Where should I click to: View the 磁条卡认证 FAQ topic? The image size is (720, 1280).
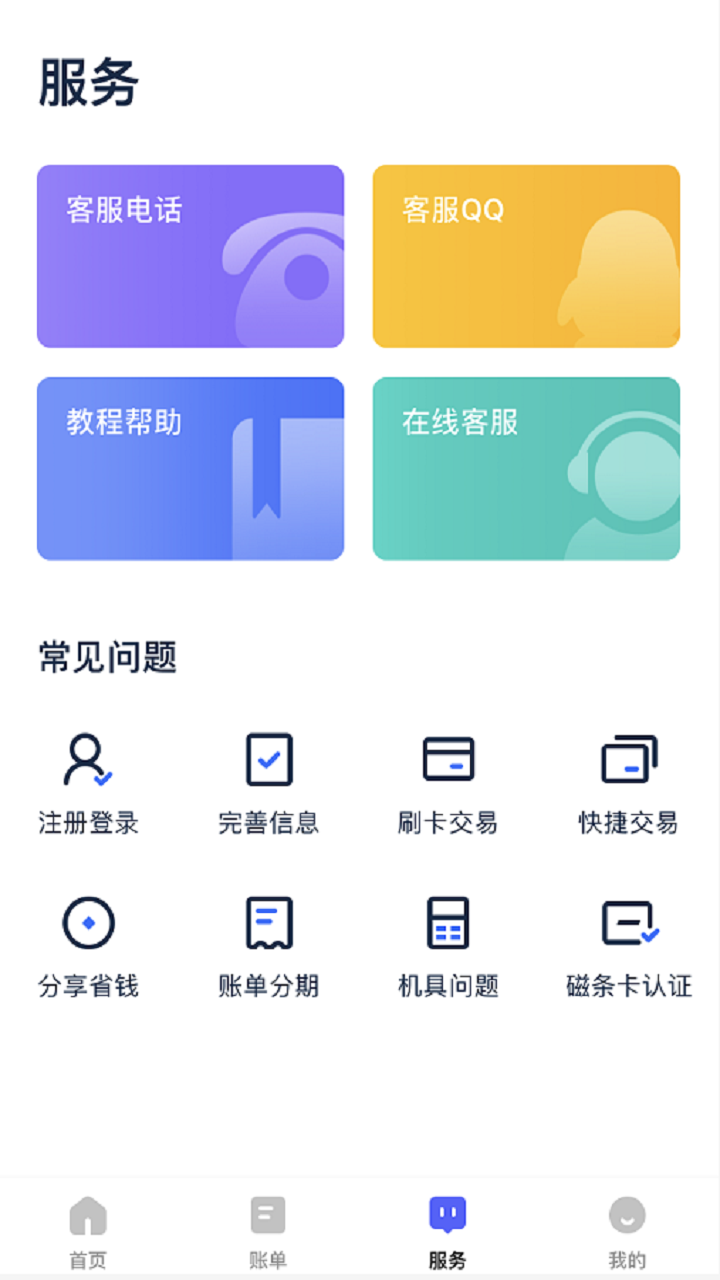(628, 947)
